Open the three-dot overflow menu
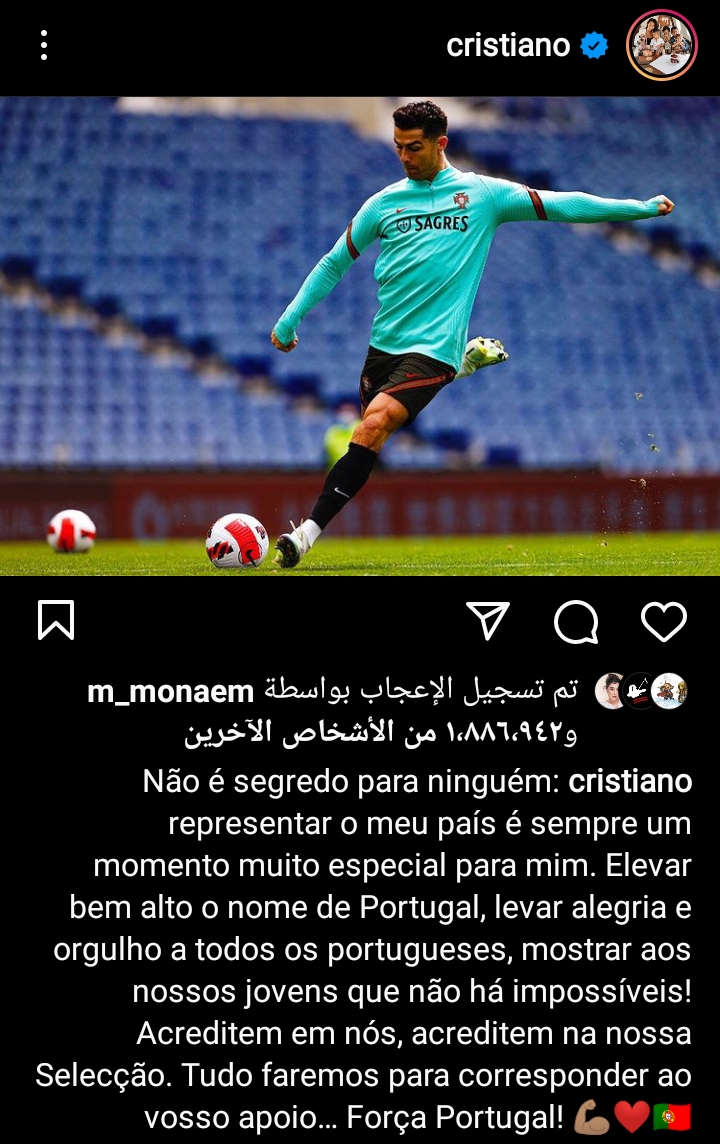Screen dimensions: 720x1144 pos(44,45)
